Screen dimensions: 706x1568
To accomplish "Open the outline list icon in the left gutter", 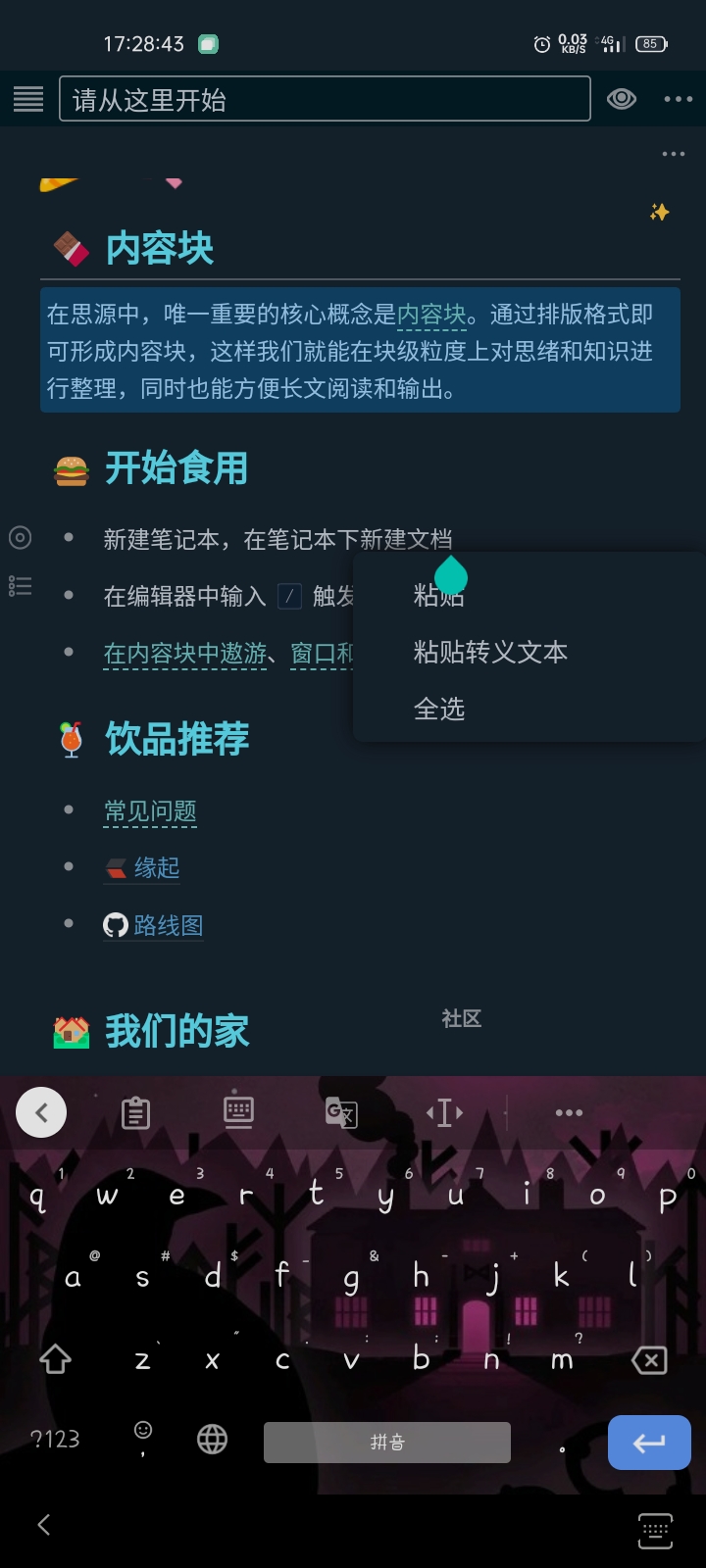I will 19,585.
